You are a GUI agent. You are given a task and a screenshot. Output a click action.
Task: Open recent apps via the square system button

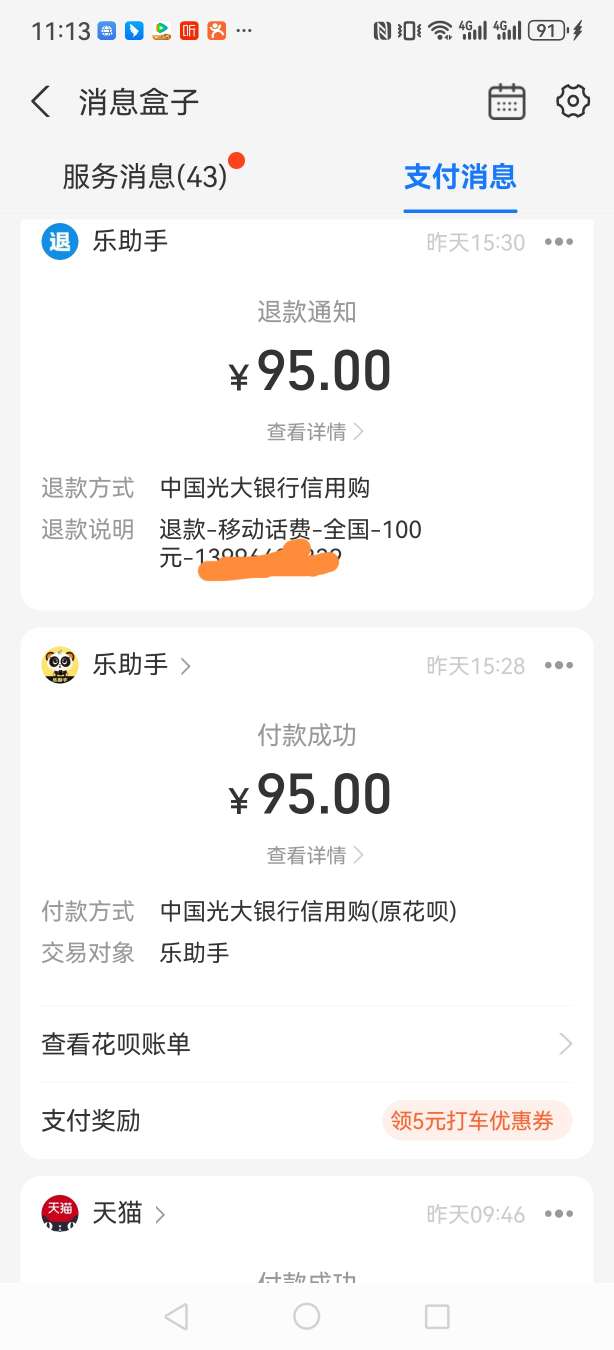(x=437, y=1316)
